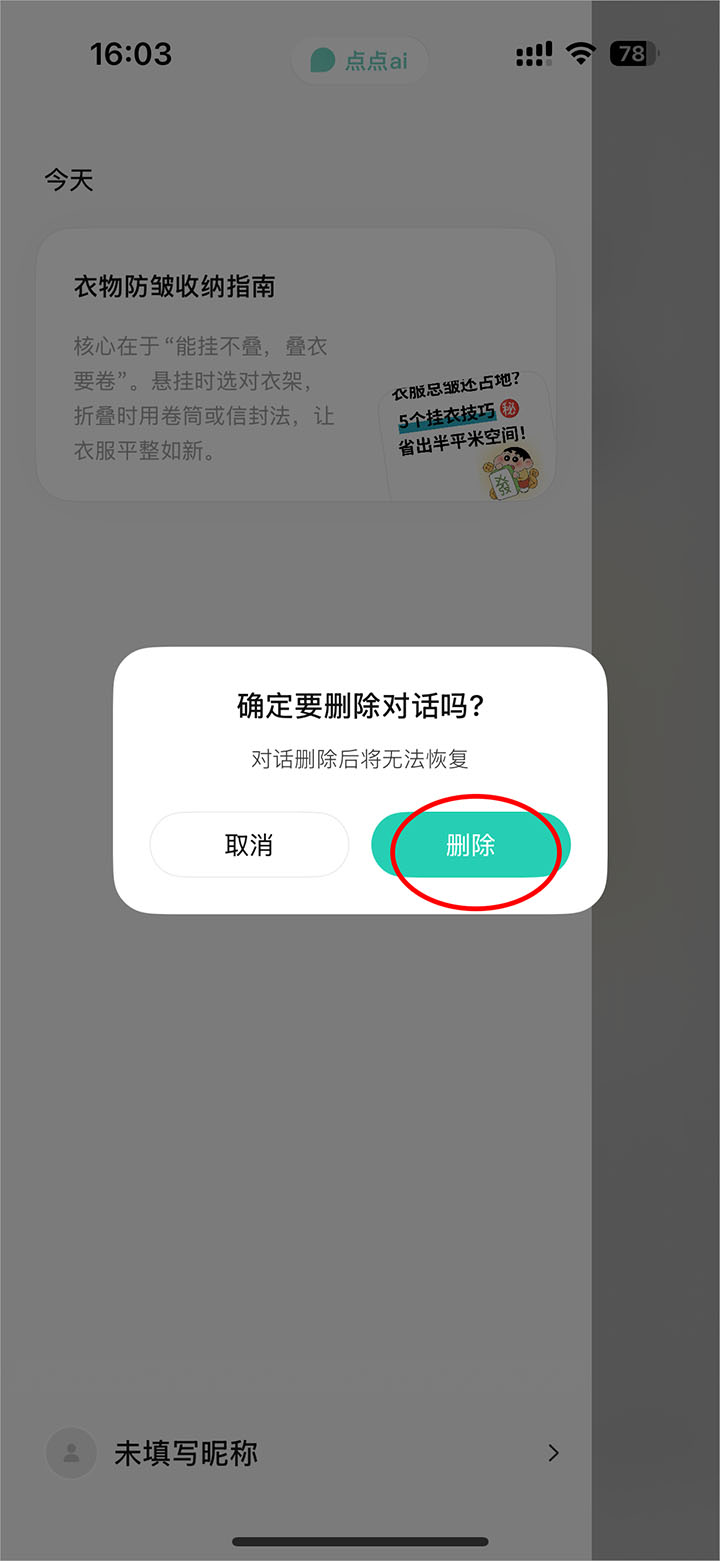The height and width of the screenshot is (1561, 720).
Task: Confirm deletion with the 删除 button
Action: [470, 845]
